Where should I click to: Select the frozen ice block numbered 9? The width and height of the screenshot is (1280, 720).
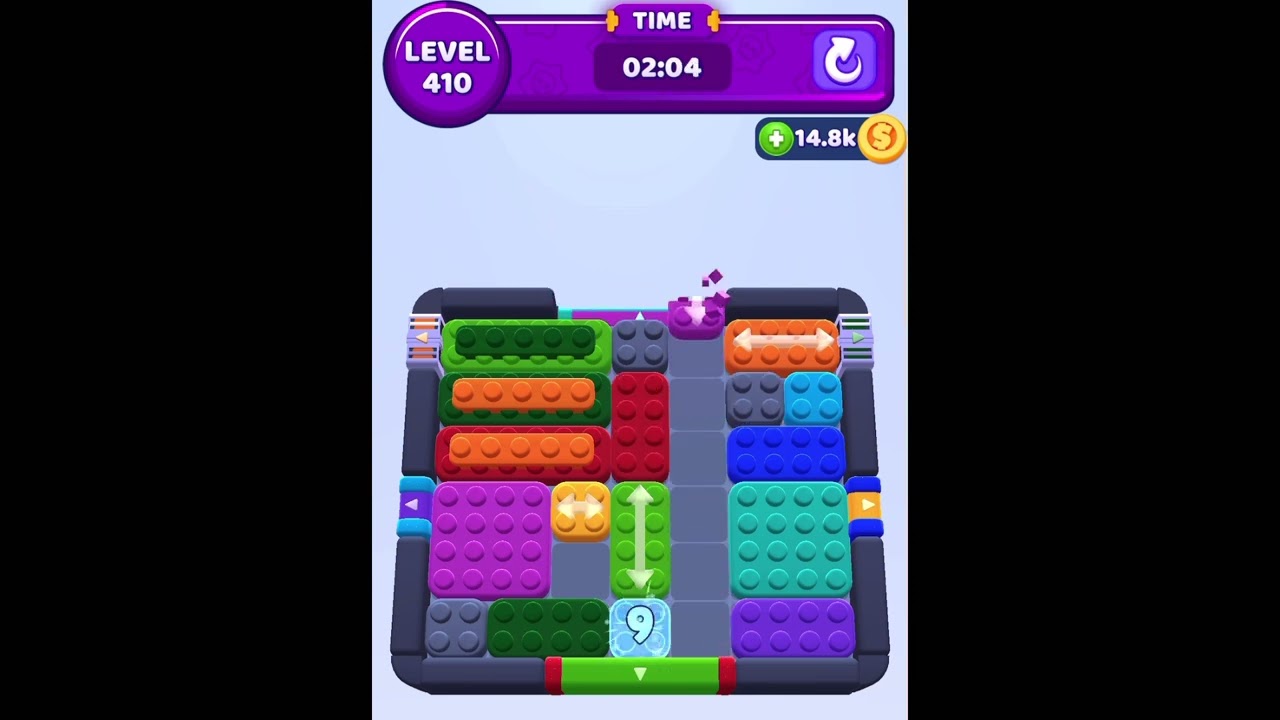point(640,627)
